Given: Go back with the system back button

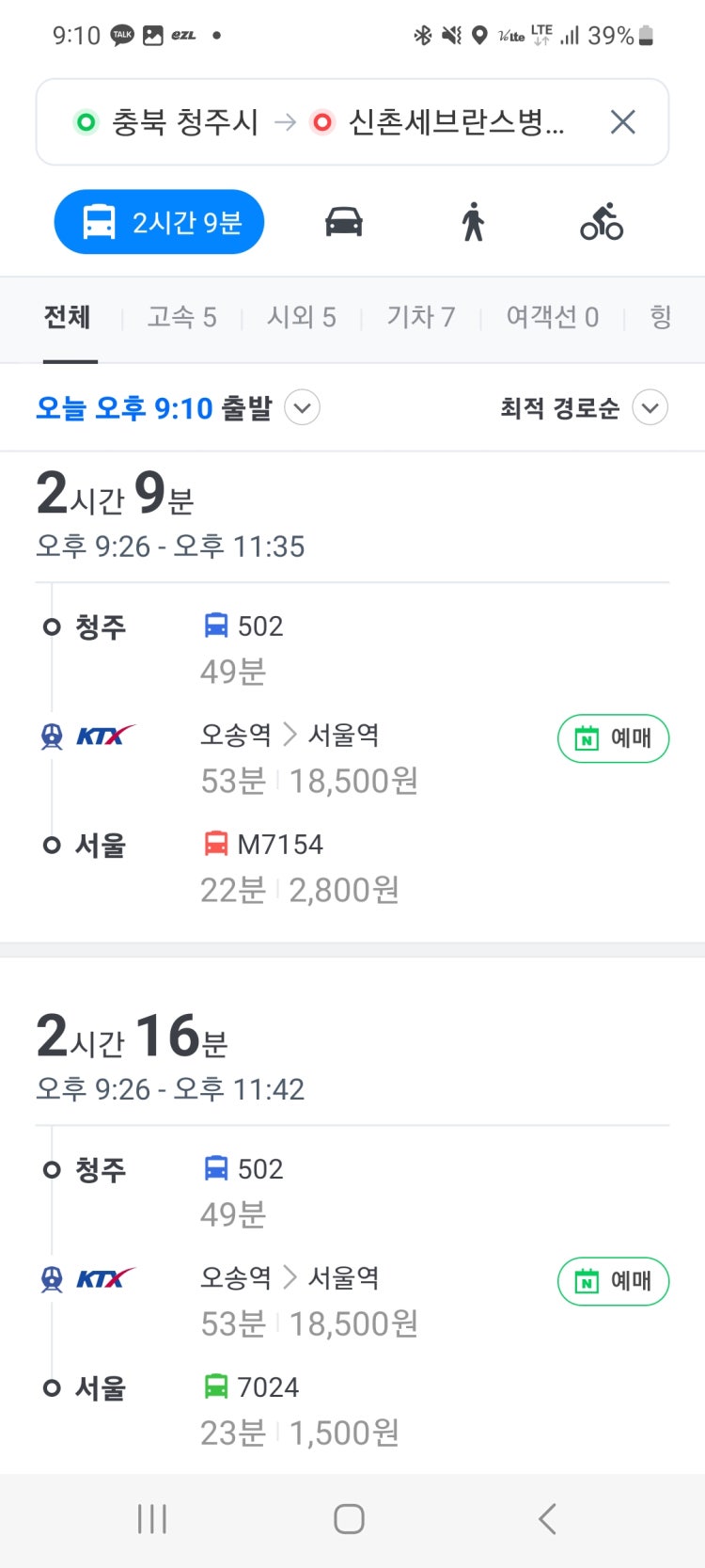Looking at the screenshot, I should click(x=547, y=1519).
